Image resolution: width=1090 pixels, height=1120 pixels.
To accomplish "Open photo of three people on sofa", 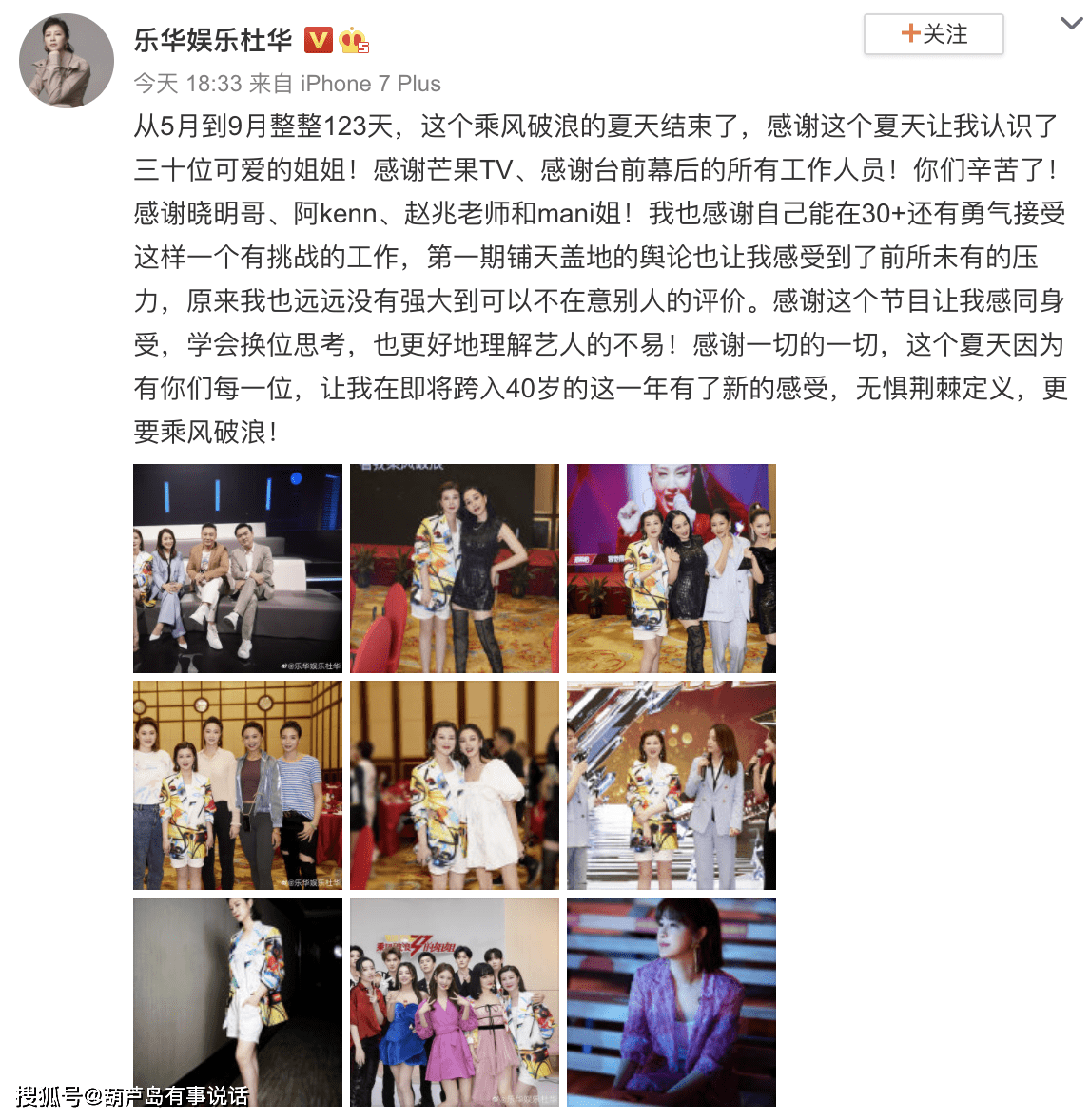I will pyautogui.click(x=238, y=569).
